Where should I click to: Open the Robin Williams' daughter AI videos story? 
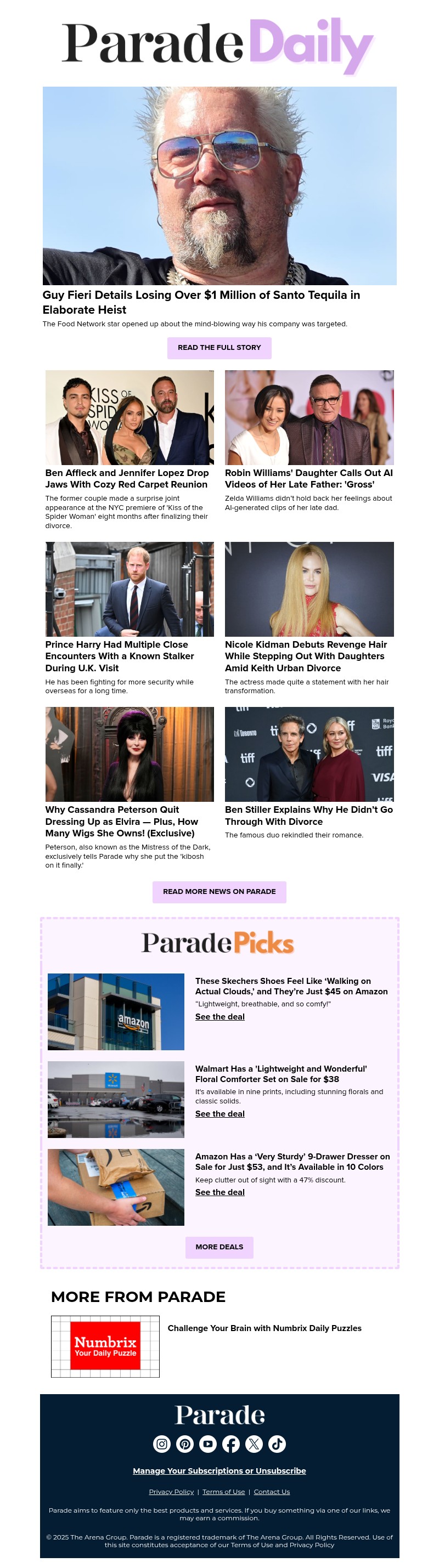309,478
